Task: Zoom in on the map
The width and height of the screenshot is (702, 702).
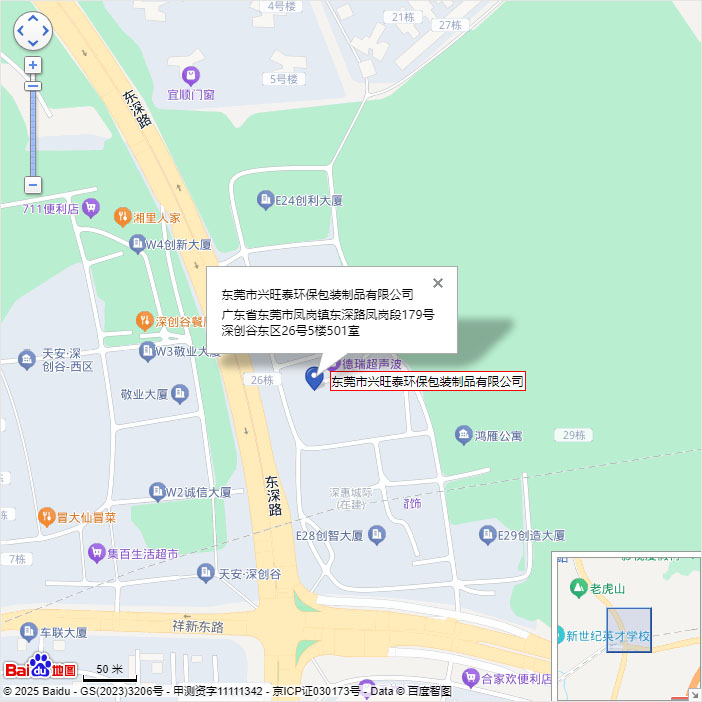Action: click(x=33, y=65)
